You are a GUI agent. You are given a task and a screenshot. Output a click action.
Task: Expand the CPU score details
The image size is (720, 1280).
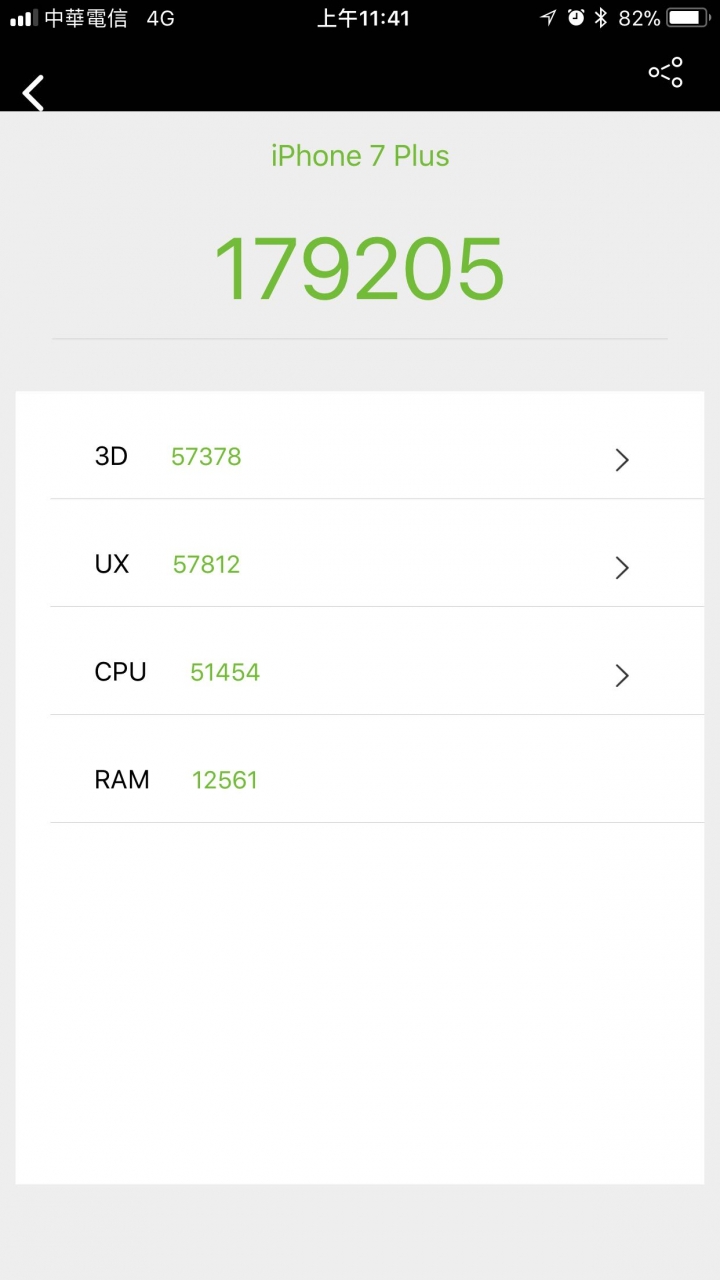coord(621,675)
